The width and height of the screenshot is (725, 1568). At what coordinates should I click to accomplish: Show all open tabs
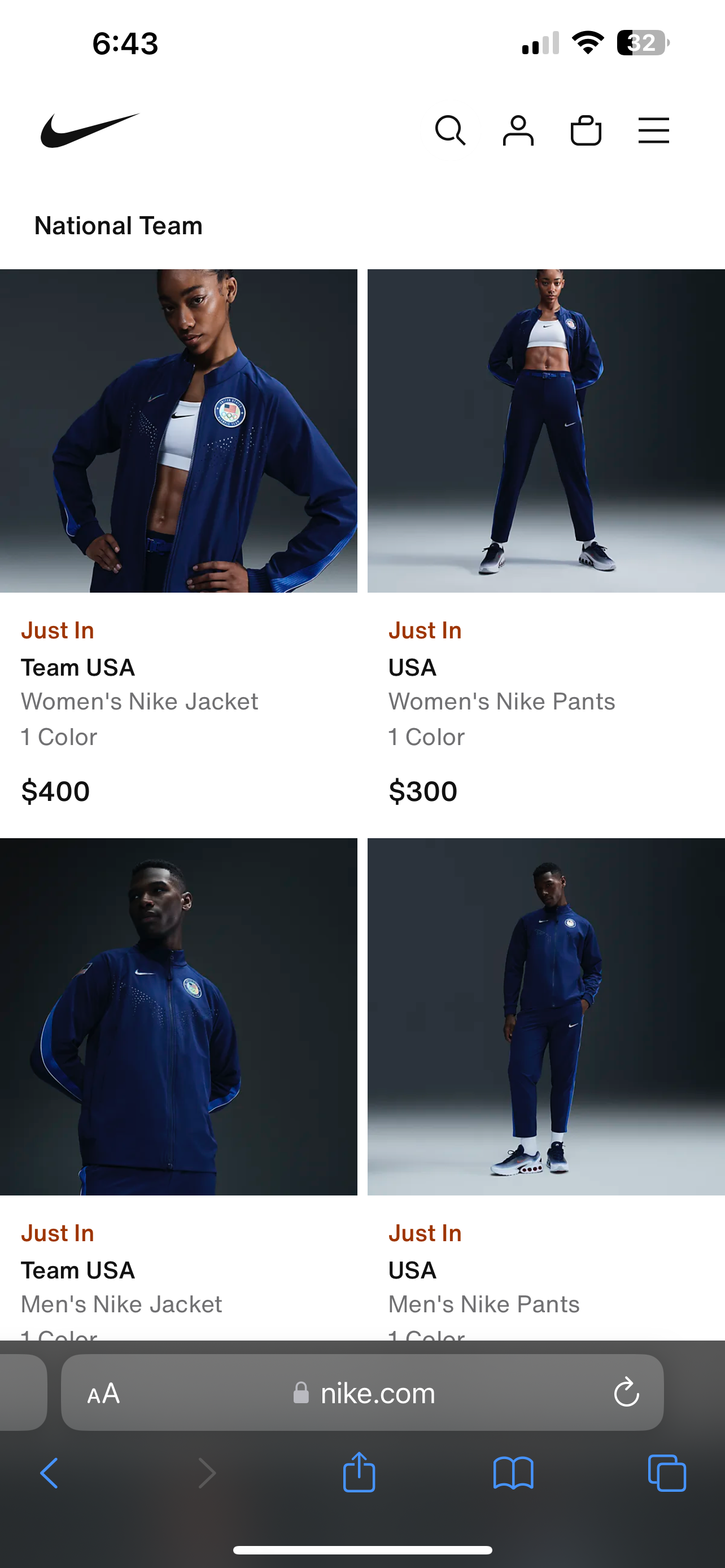(667, 1473)
